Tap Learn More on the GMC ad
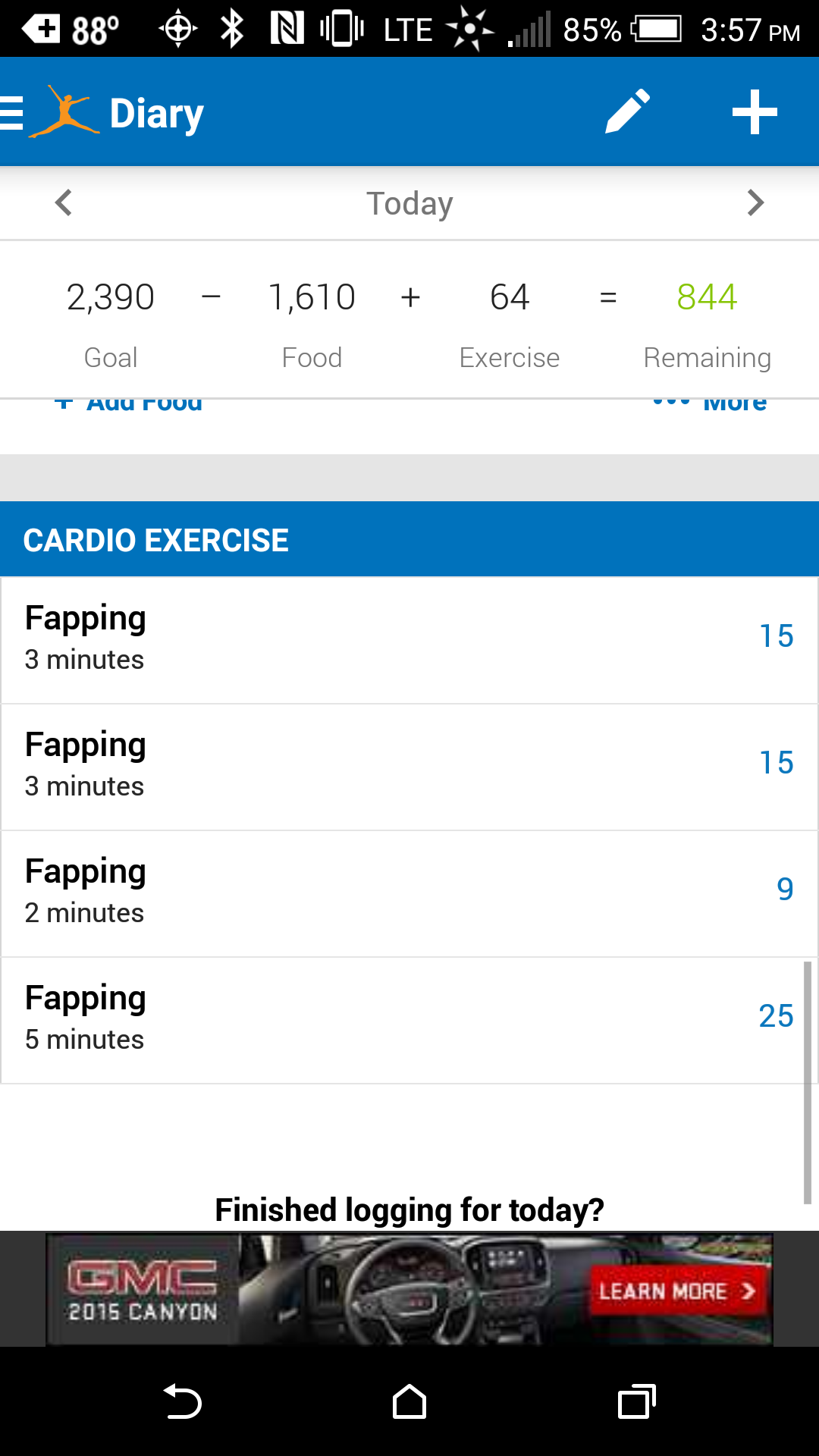The width and height of the screenshot is (819, 1456). click(x=675, y=1291)
